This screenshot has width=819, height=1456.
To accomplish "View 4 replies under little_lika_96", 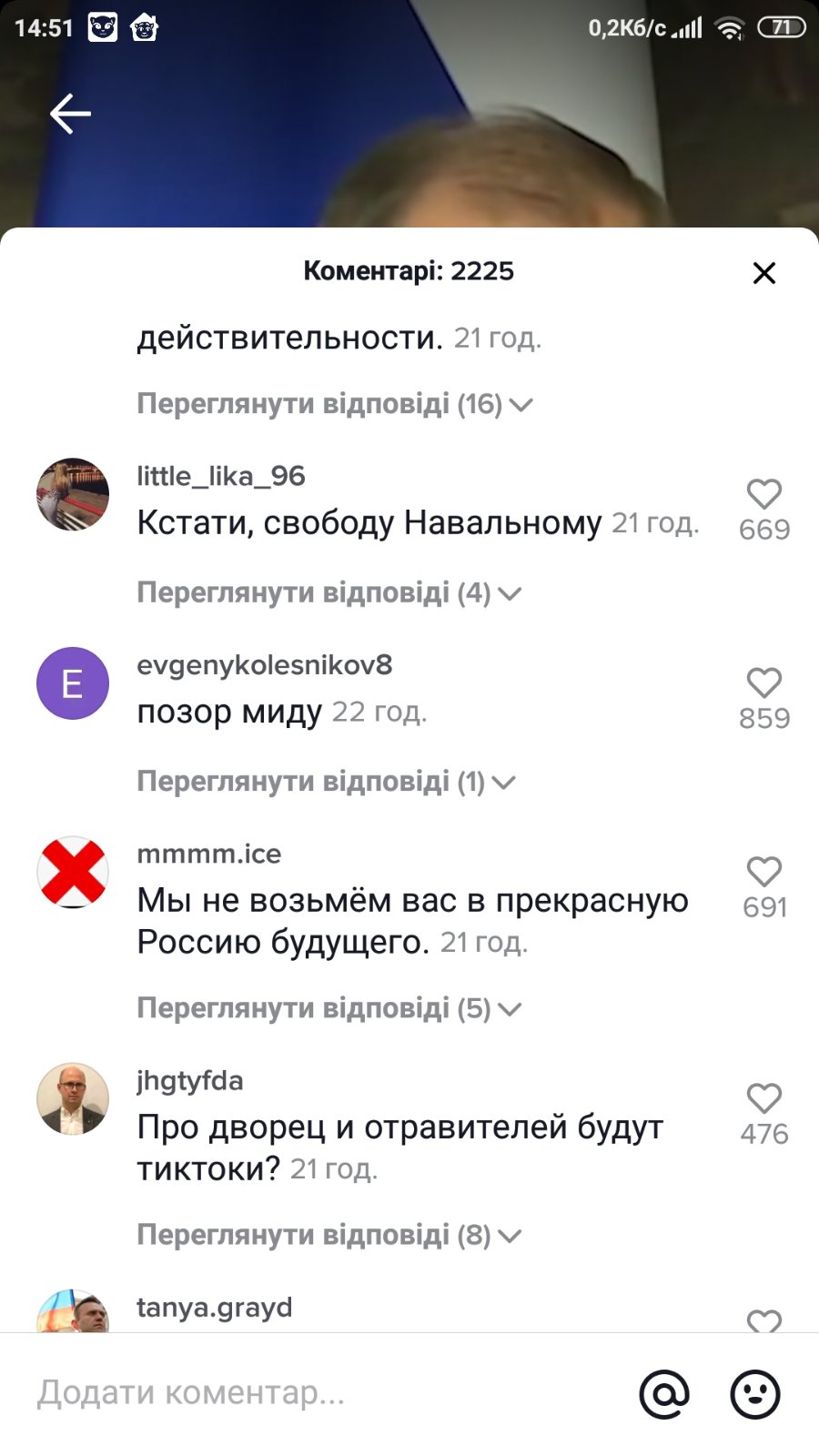I will (329, 592).
